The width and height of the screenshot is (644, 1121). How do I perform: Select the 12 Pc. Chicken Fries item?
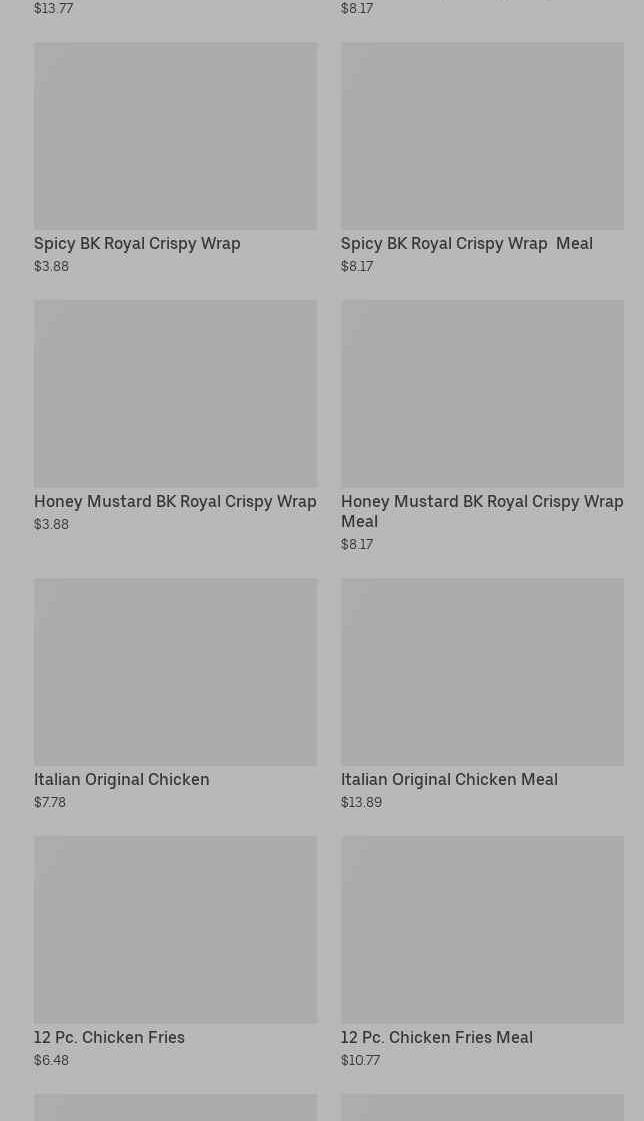(175, 952)
